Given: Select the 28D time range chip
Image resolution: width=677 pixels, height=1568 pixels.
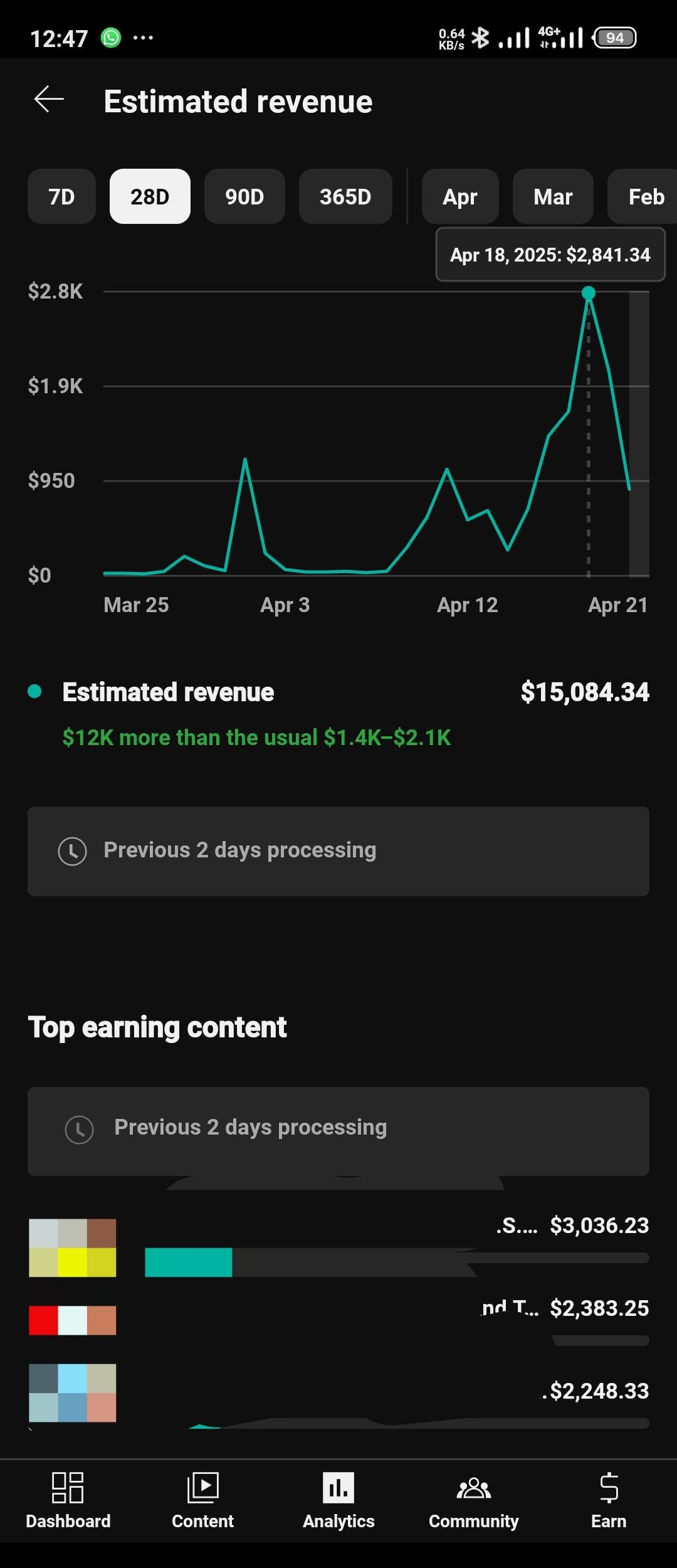Looking at the screenshot, I should (150, 197).
